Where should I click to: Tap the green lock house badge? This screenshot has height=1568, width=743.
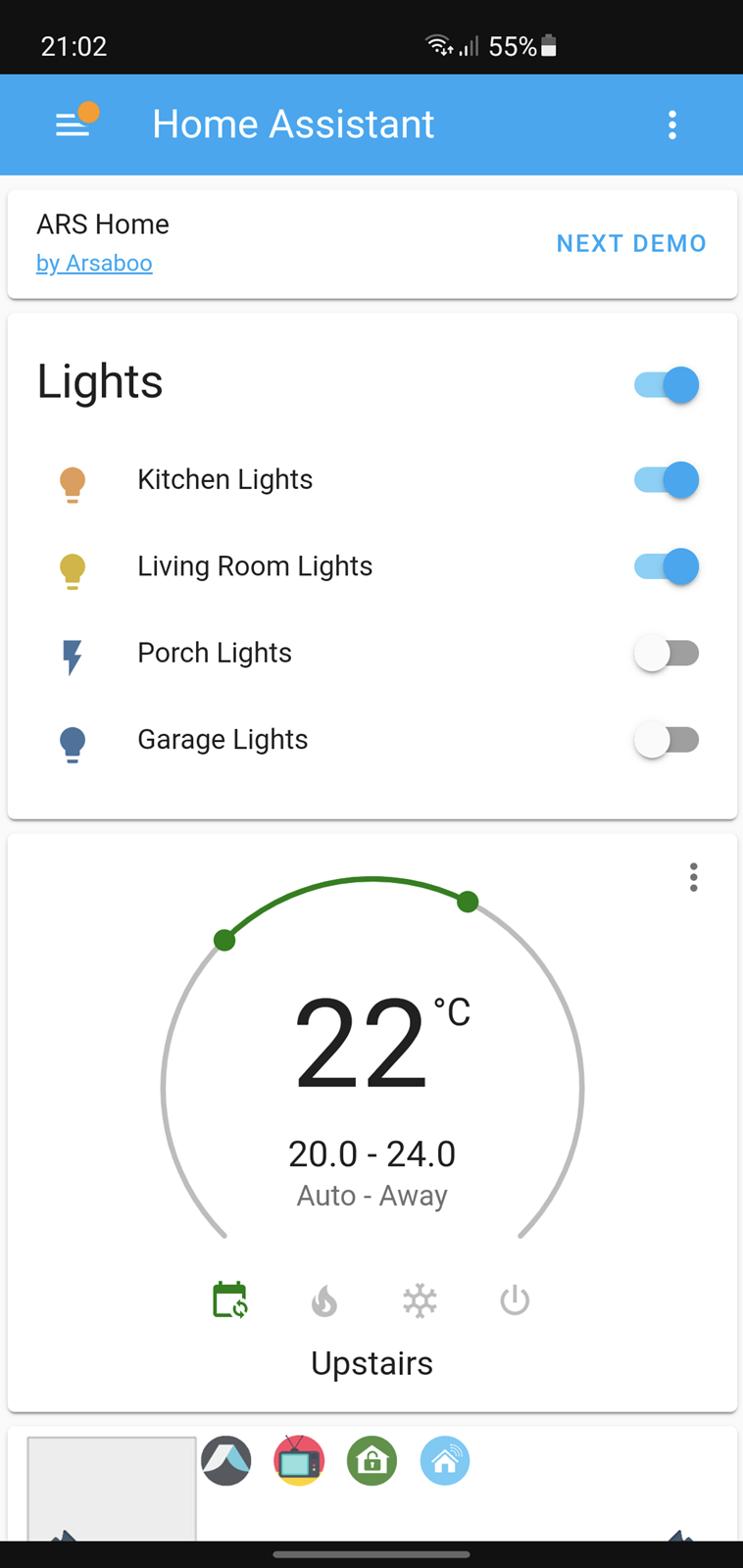click(x=371, y=1460)
